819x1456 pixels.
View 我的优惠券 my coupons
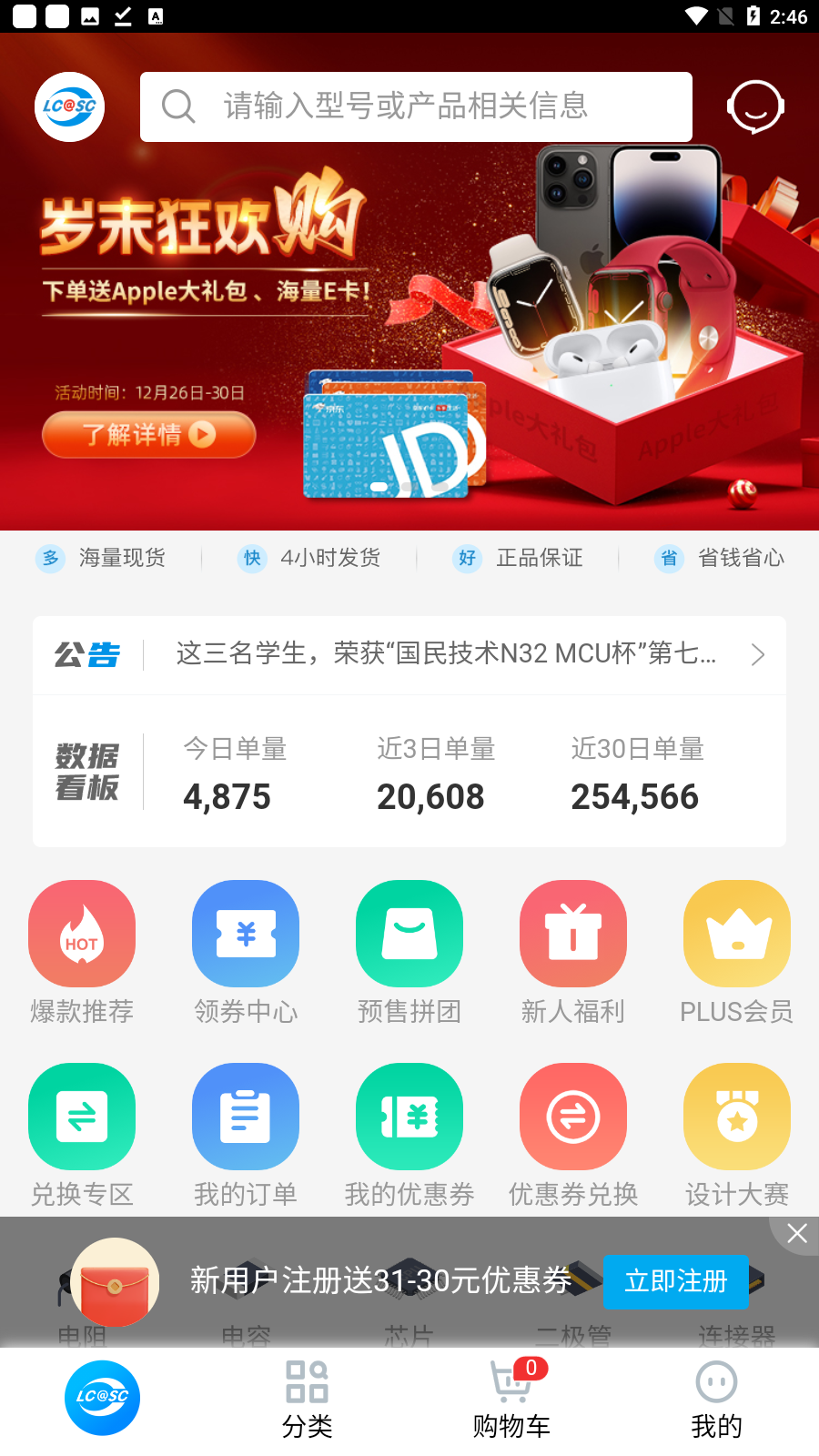(x=409, y=1136)
